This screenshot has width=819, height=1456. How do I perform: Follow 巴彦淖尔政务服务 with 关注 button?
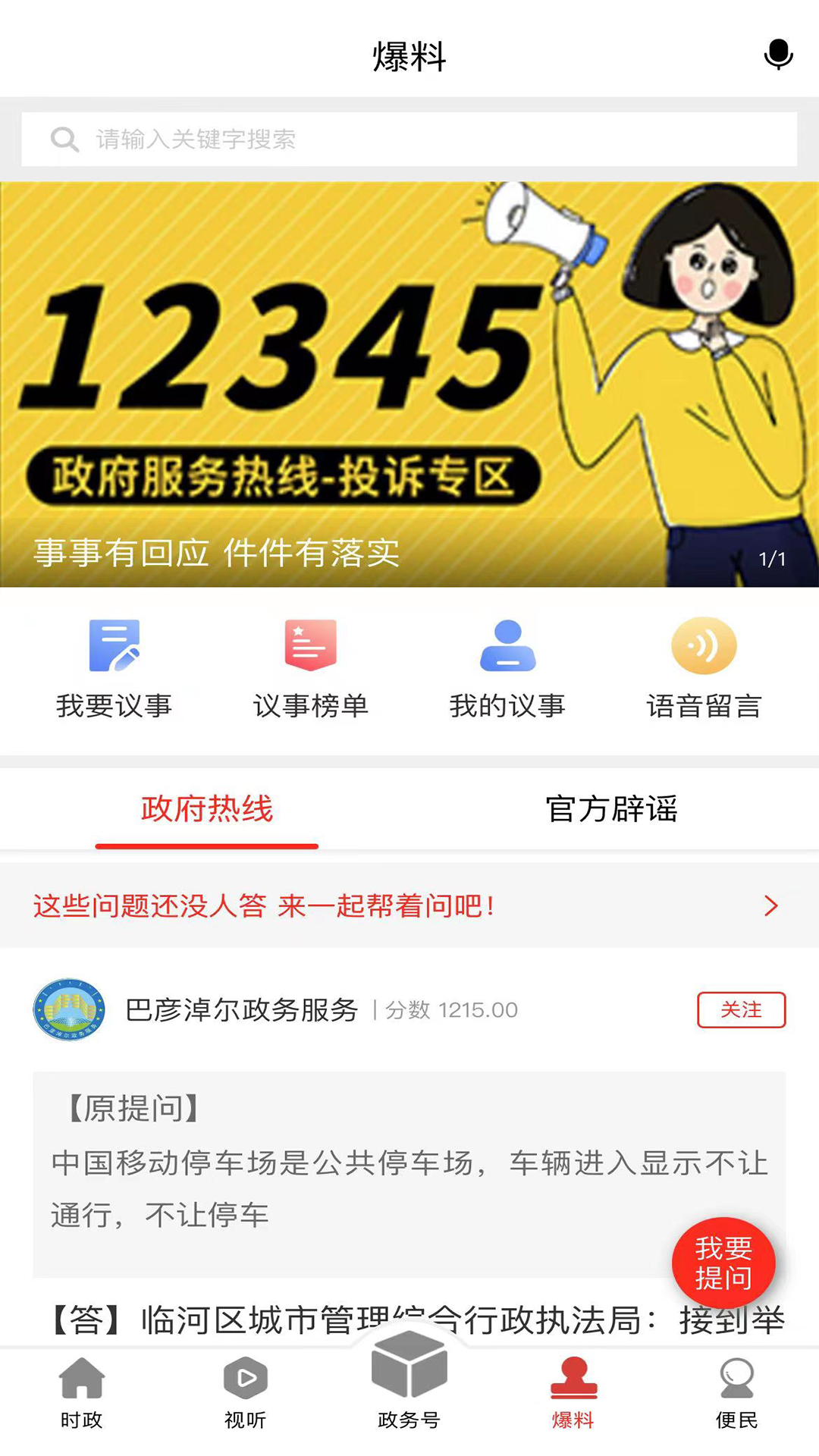[741, 1010]
